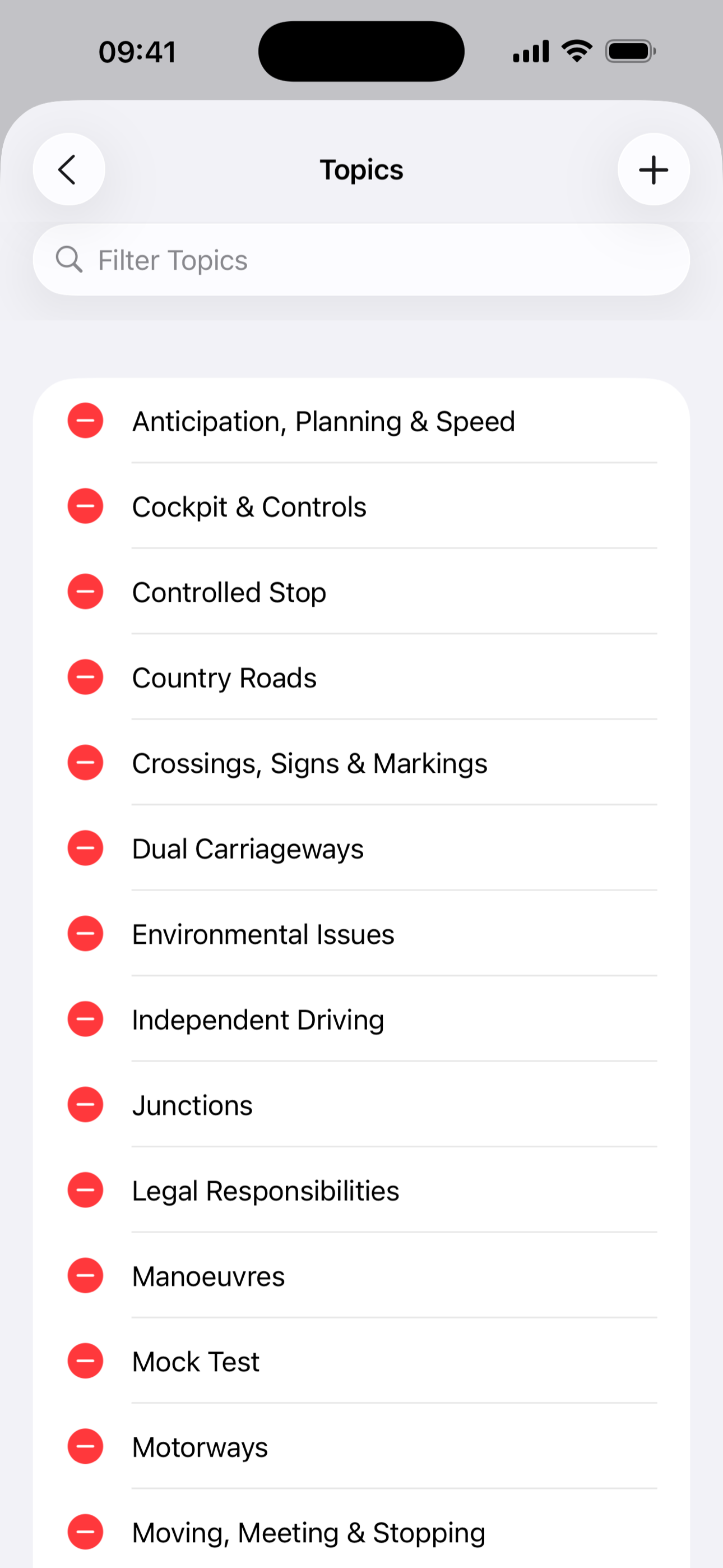Image resolution: width=723 pixels, height=1568 pixels.
Task: Remove Cockpit & Controls using its minus icon
Action: pyautogui.click(x=85, y=506)
